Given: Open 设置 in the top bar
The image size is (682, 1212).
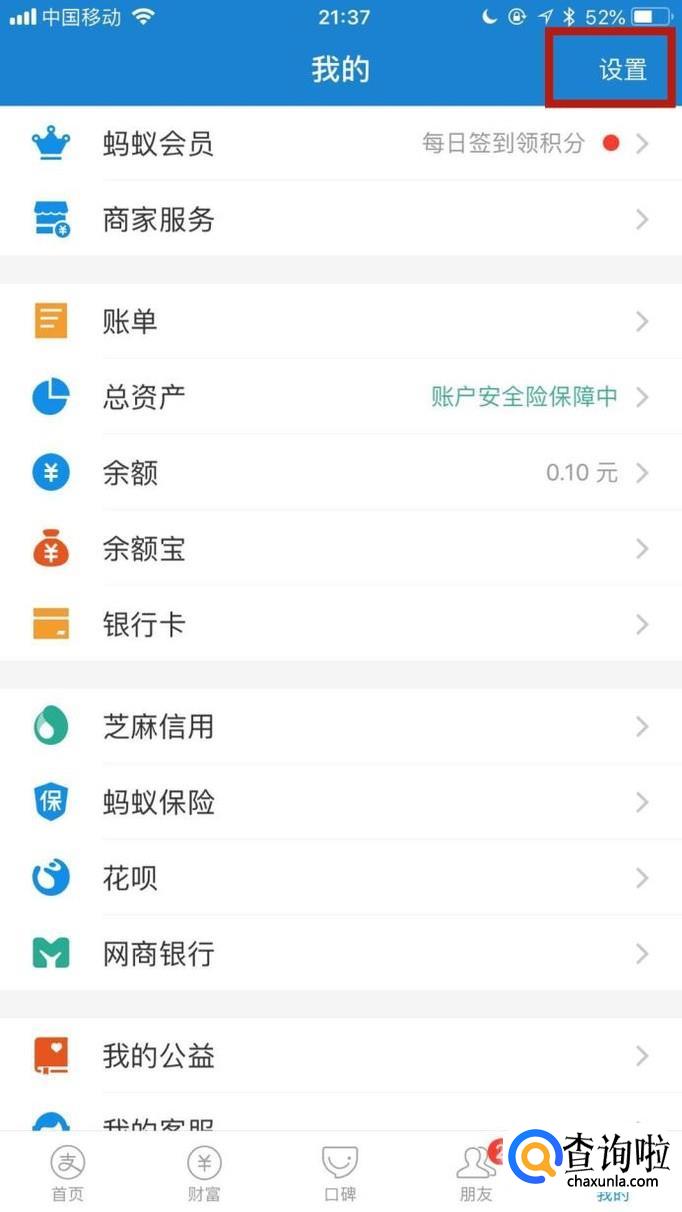Looking at the screenshot, I should point(622,70).
